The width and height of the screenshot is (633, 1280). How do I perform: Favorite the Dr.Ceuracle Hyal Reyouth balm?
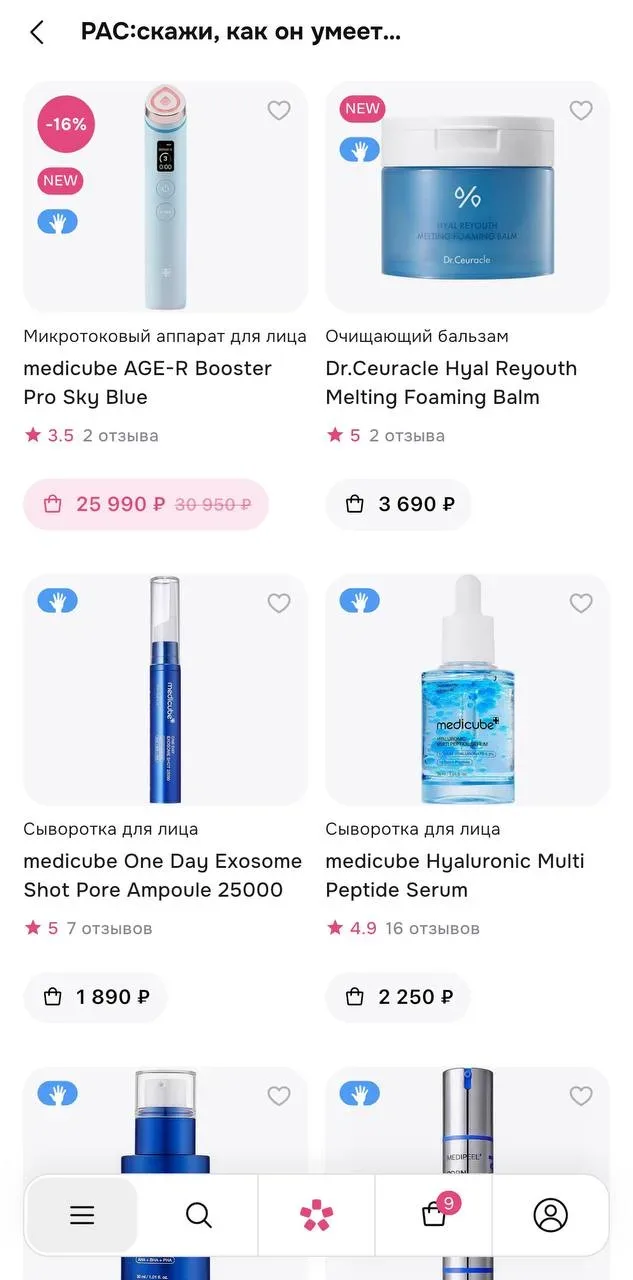pos(581,111)
